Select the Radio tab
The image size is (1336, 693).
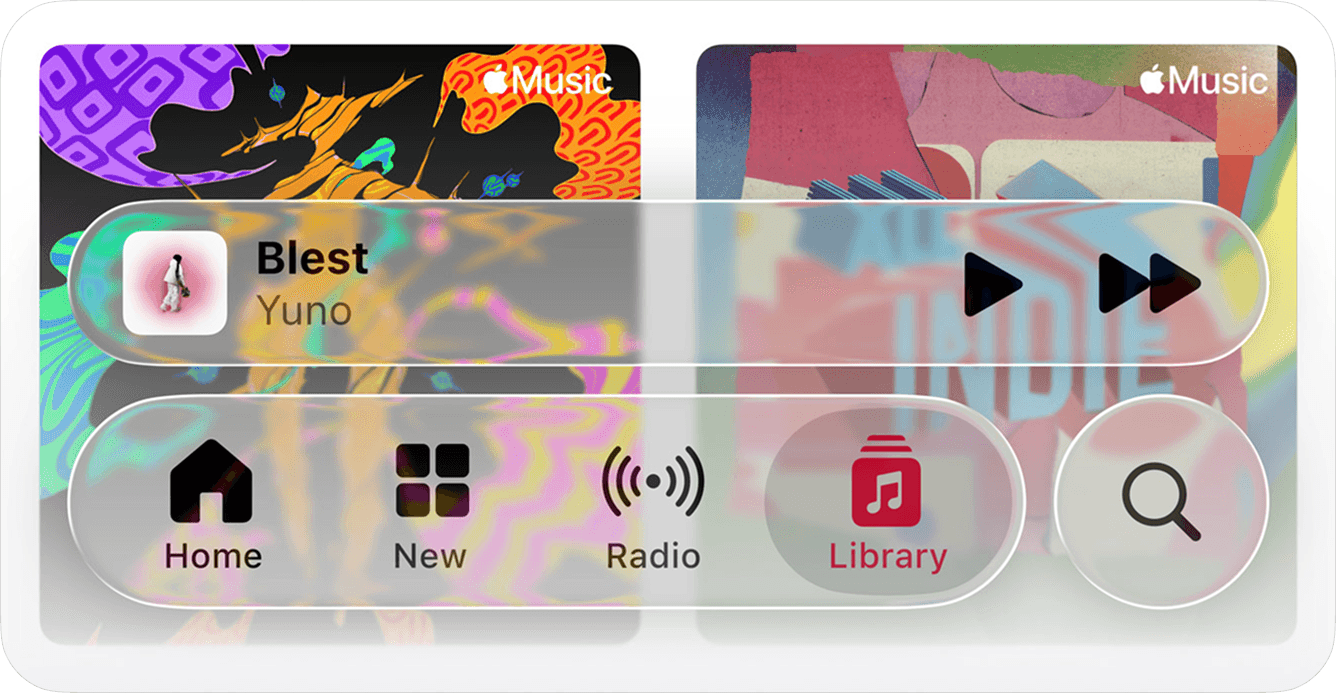tap(653, 504)
